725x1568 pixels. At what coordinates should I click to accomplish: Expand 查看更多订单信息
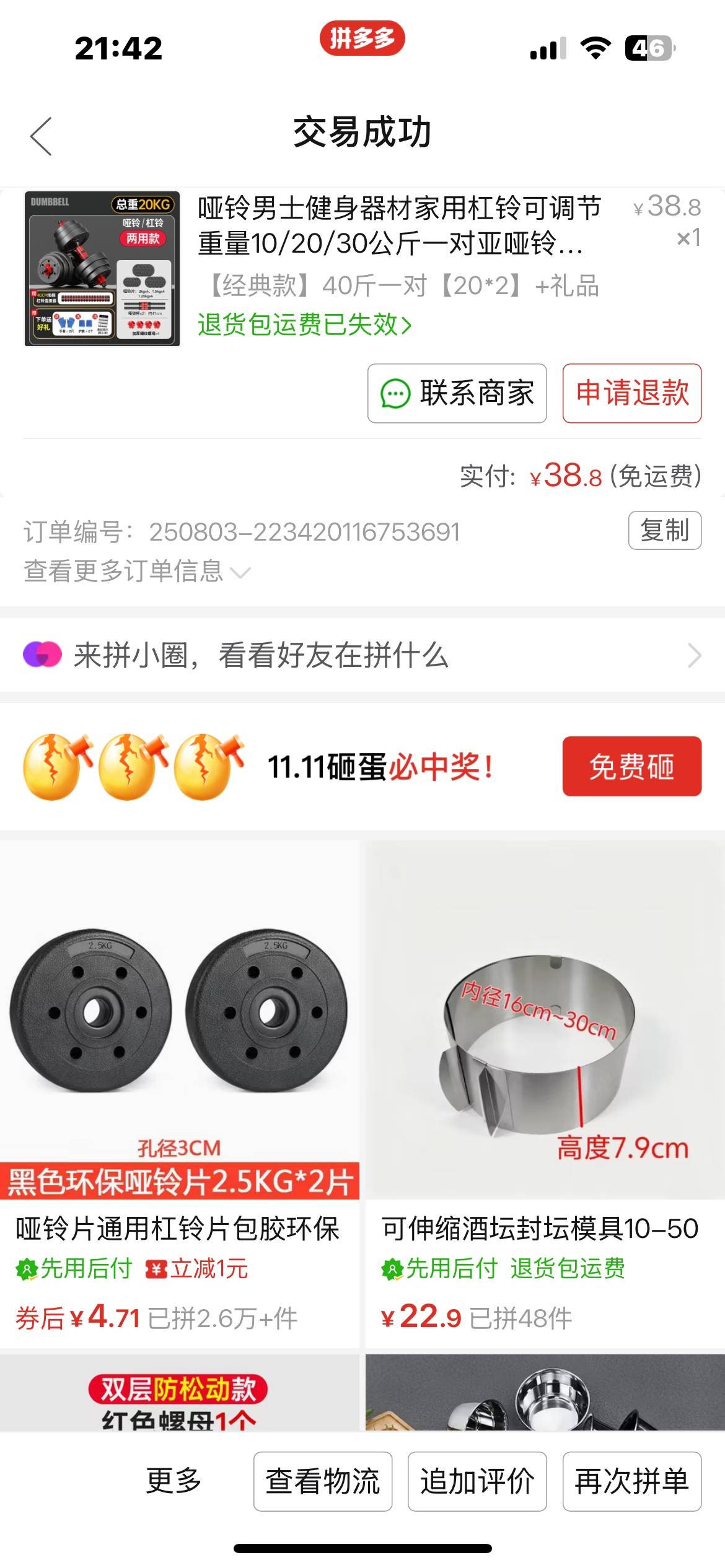coord(136,571)
